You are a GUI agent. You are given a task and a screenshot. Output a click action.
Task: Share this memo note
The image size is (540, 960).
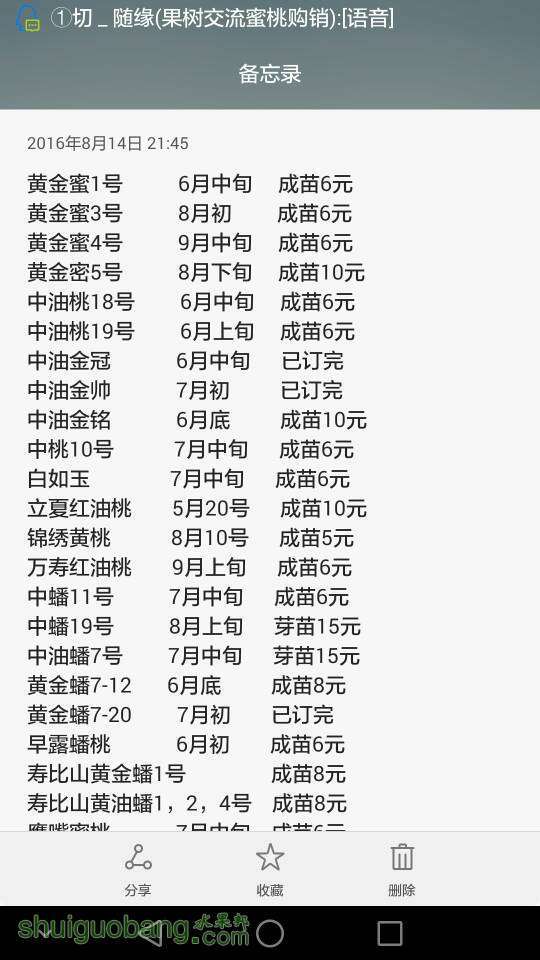(138, 869)
